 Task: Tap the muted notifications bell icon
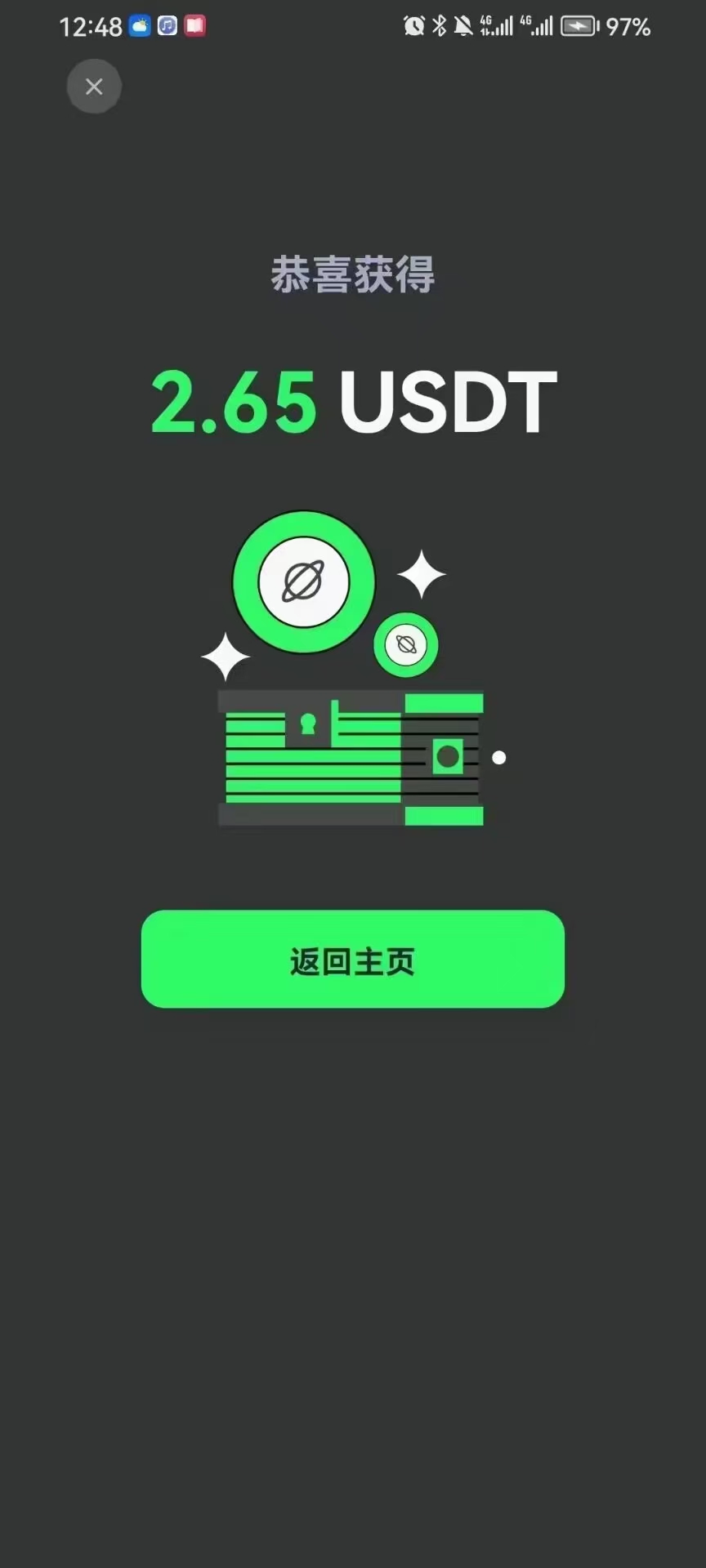462,25
